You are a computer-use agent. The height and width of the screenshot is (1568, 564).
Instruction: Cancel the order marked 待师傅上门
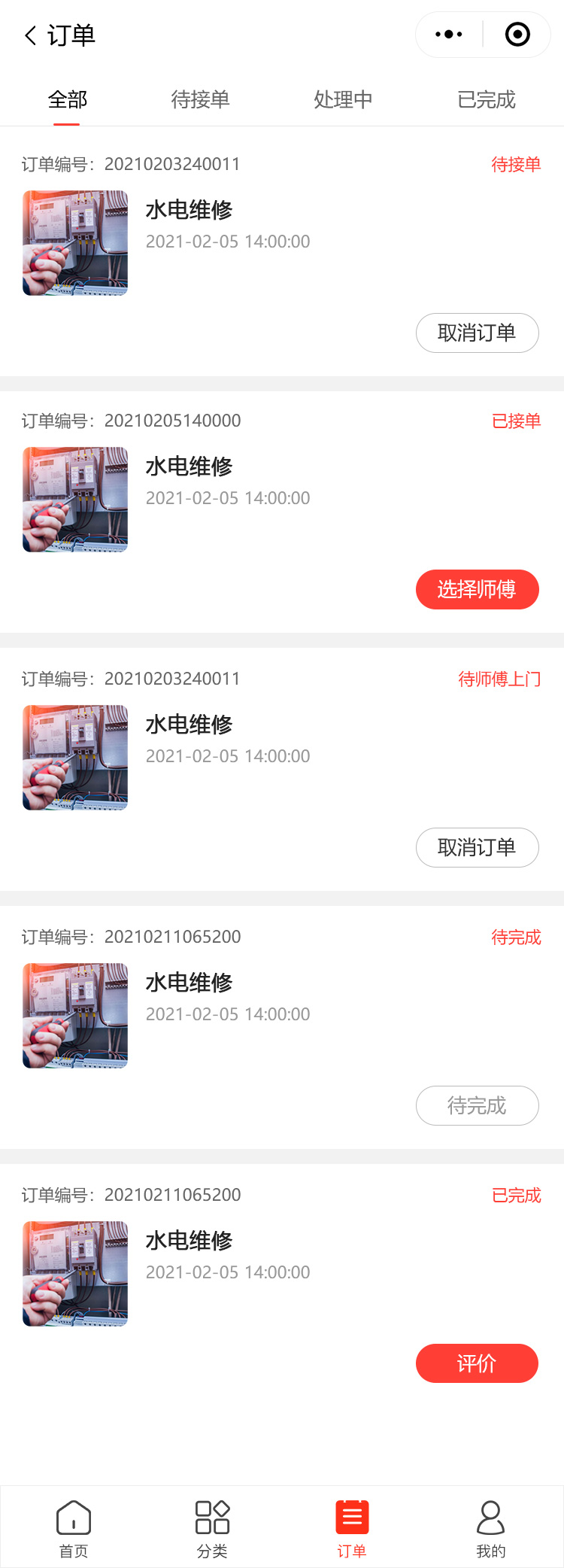pos(477,847)
